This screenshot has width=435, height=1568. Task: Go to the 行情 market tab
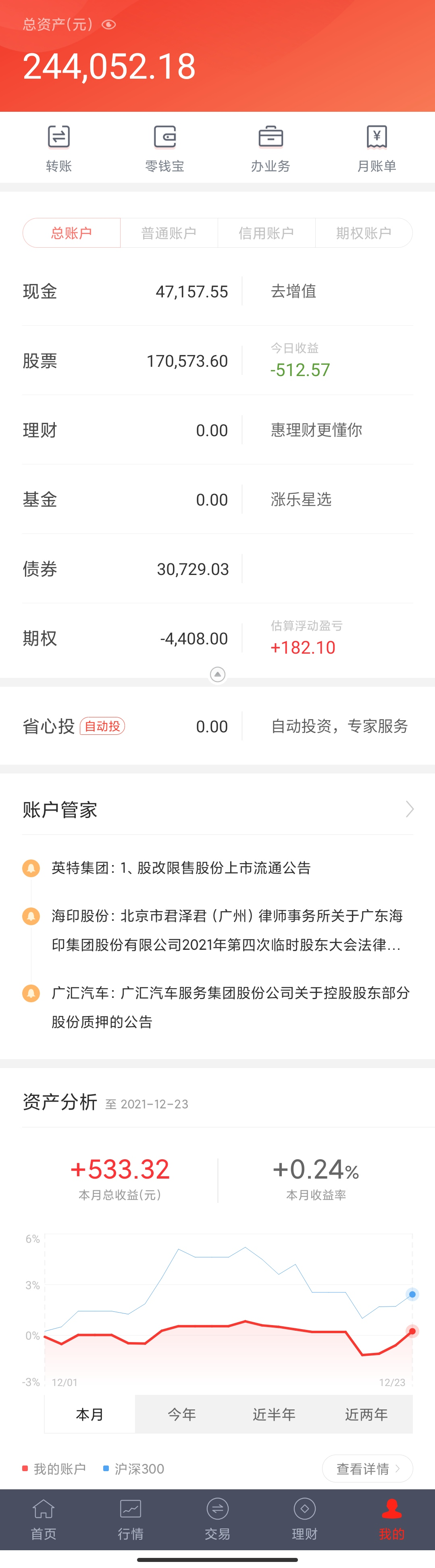131,1519
